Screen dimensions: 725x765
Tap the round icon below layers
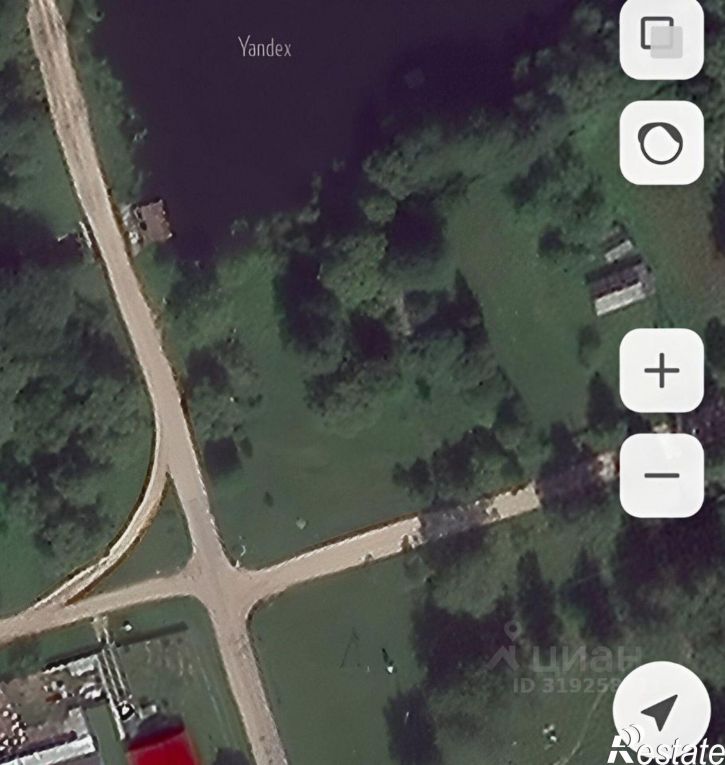[x=661, y=143]
